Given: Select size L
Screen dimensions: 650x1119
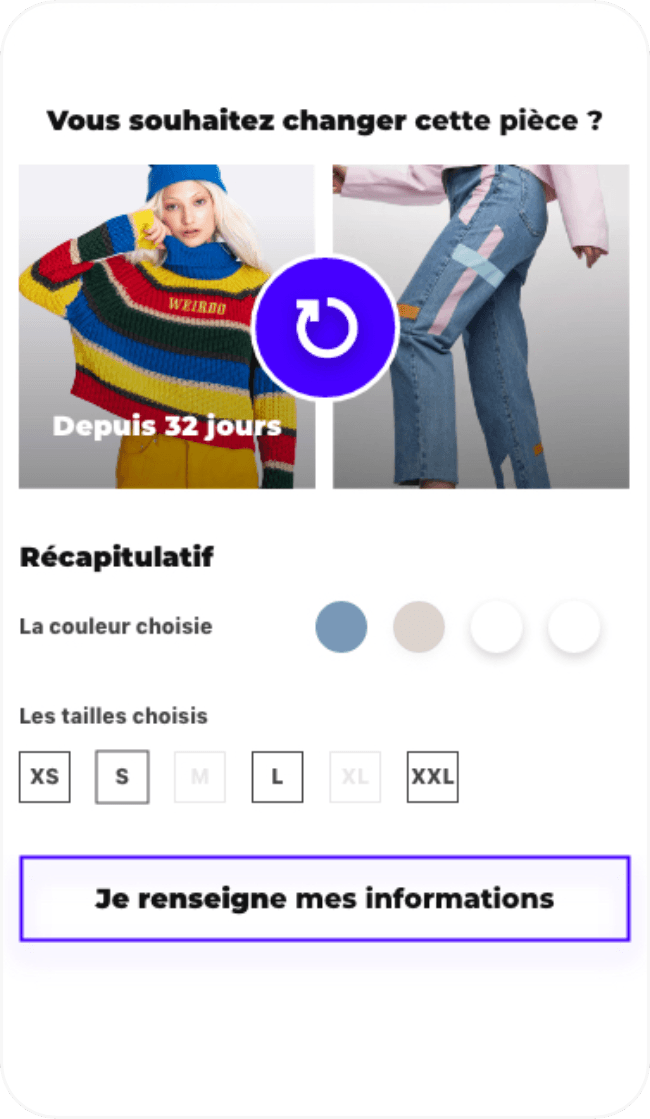Looking at the screenshot, I should point(277,777).
